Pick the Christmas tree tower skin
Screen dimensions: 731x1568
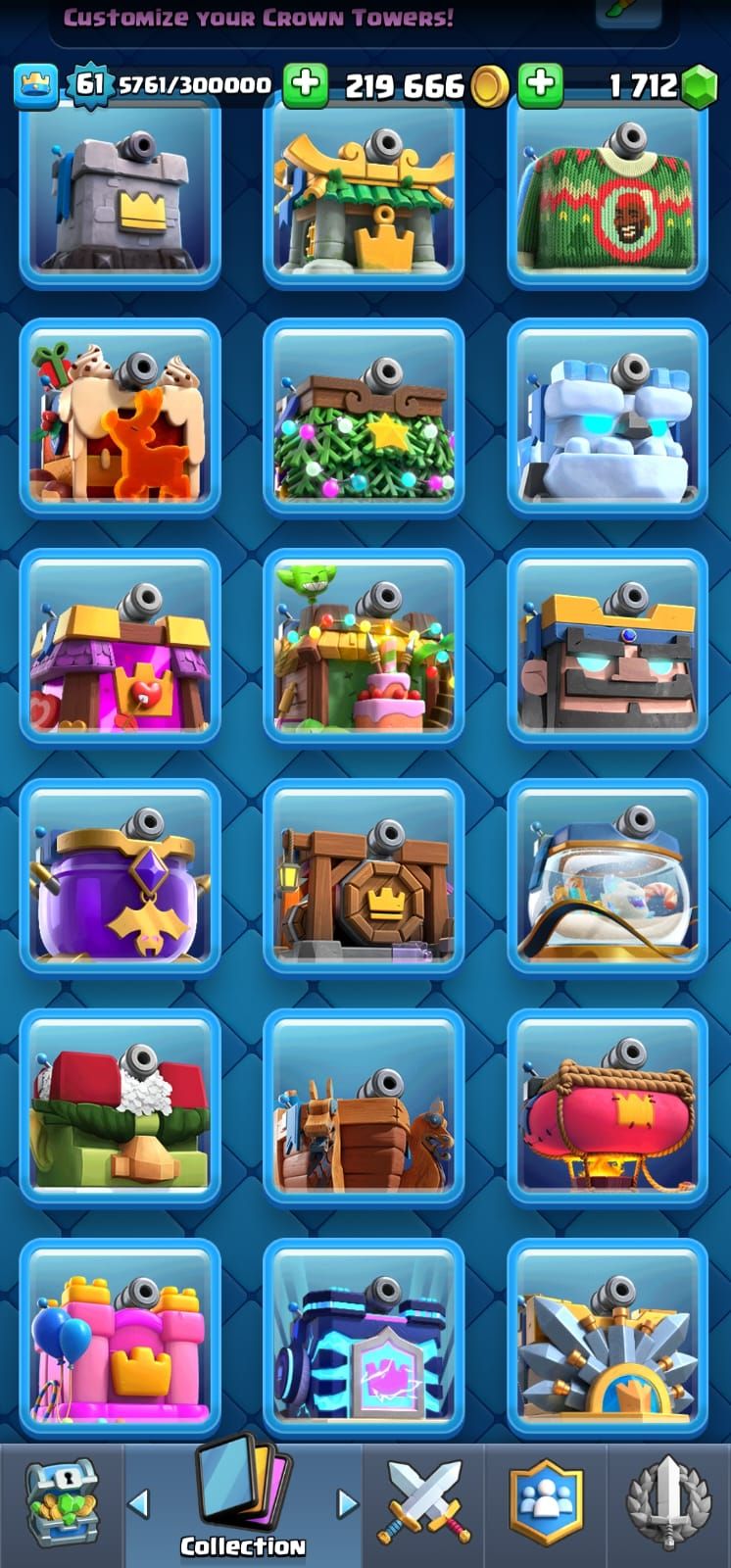[364, 416]
